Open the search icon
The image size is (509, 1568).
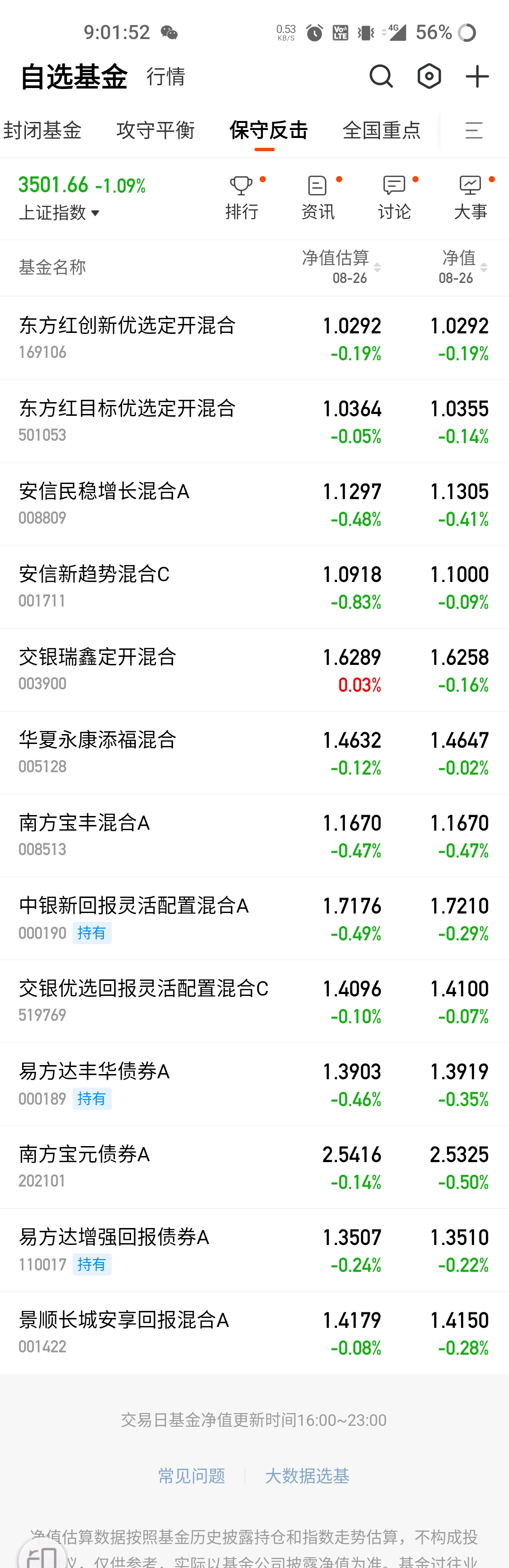pyautogui.click(x=381, y=76)
